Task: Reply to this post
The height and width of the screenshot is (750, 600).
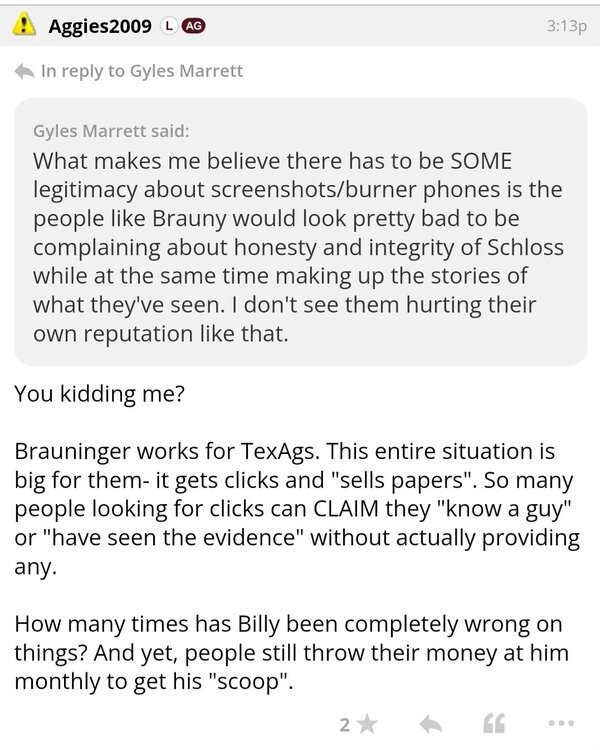Action: [x=430, y=723]
